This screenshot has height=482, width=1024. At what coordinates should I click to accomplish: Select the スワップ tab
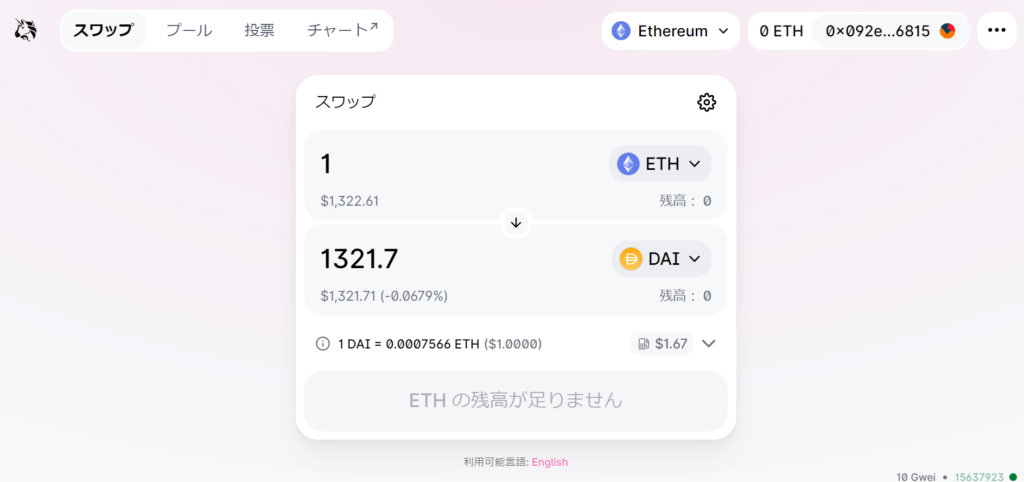click(103, 30)
